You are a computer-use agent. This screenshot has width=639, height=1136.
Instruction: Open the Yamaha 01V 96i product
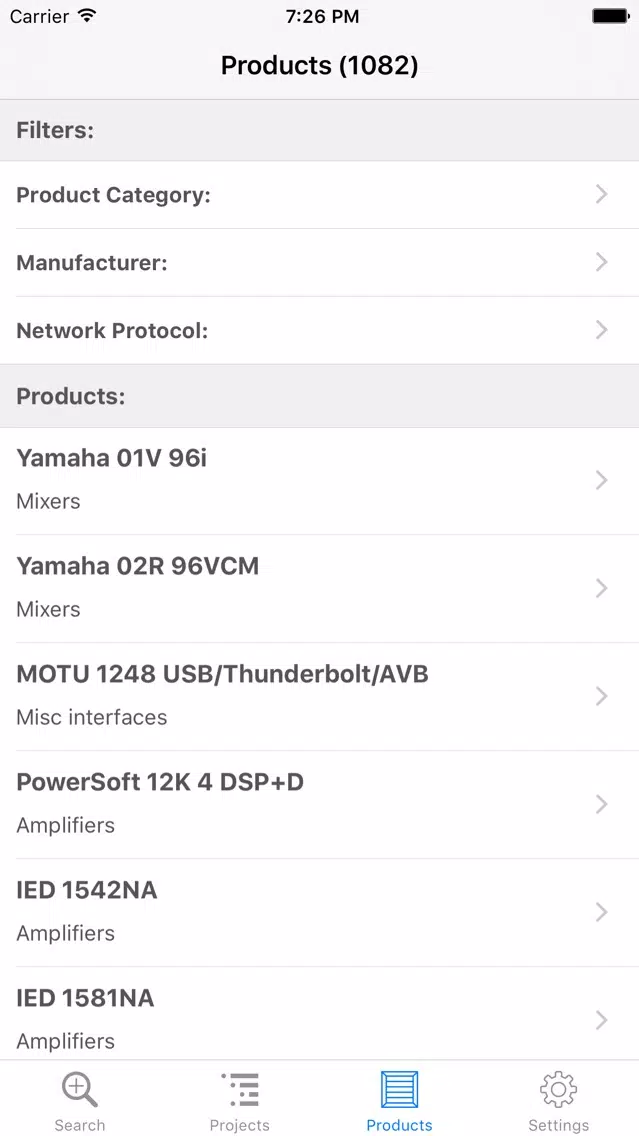(x=320, y=481)
